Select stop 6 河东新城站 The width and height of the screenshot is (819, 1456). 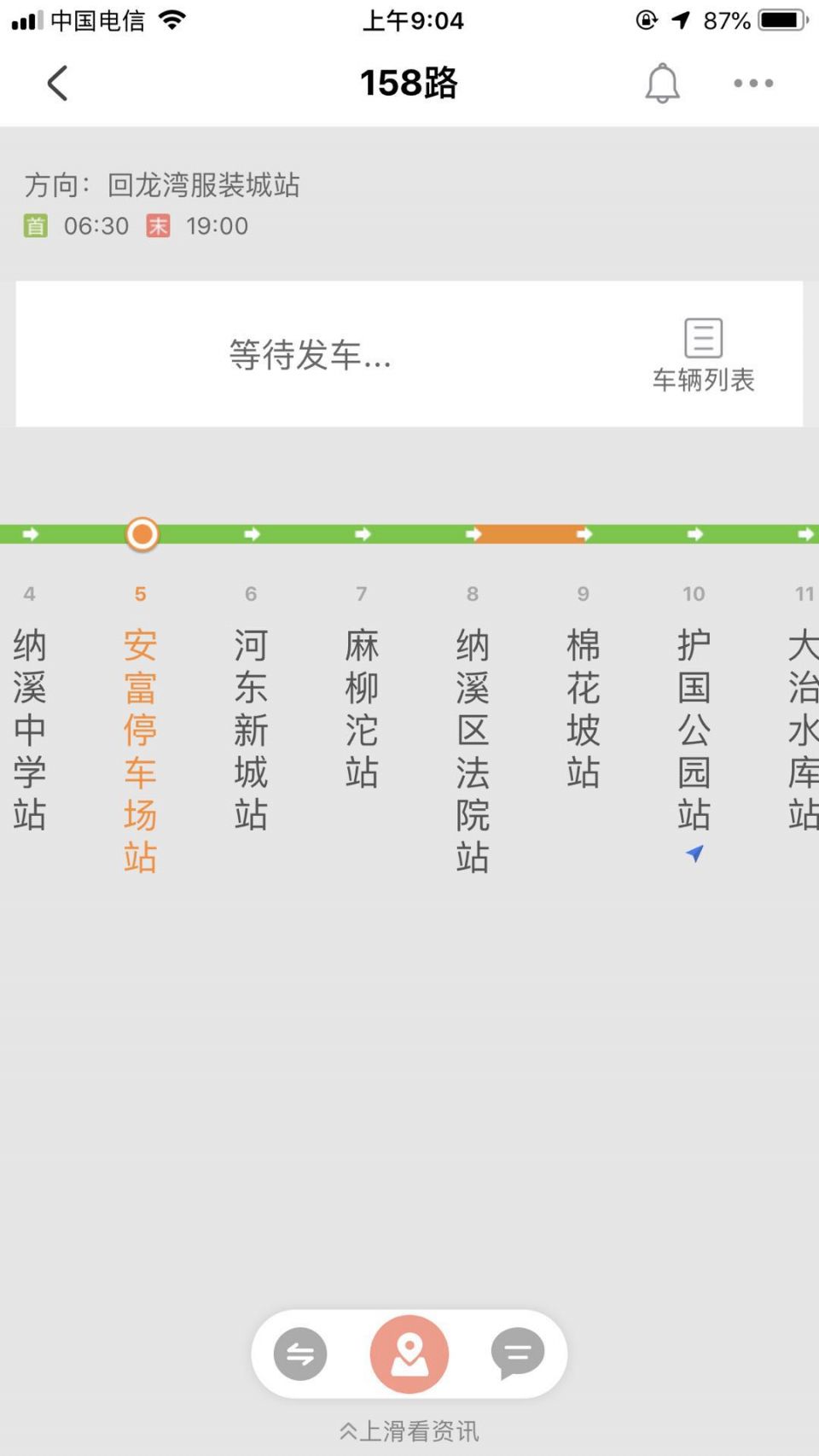click(x=251, y=728)
